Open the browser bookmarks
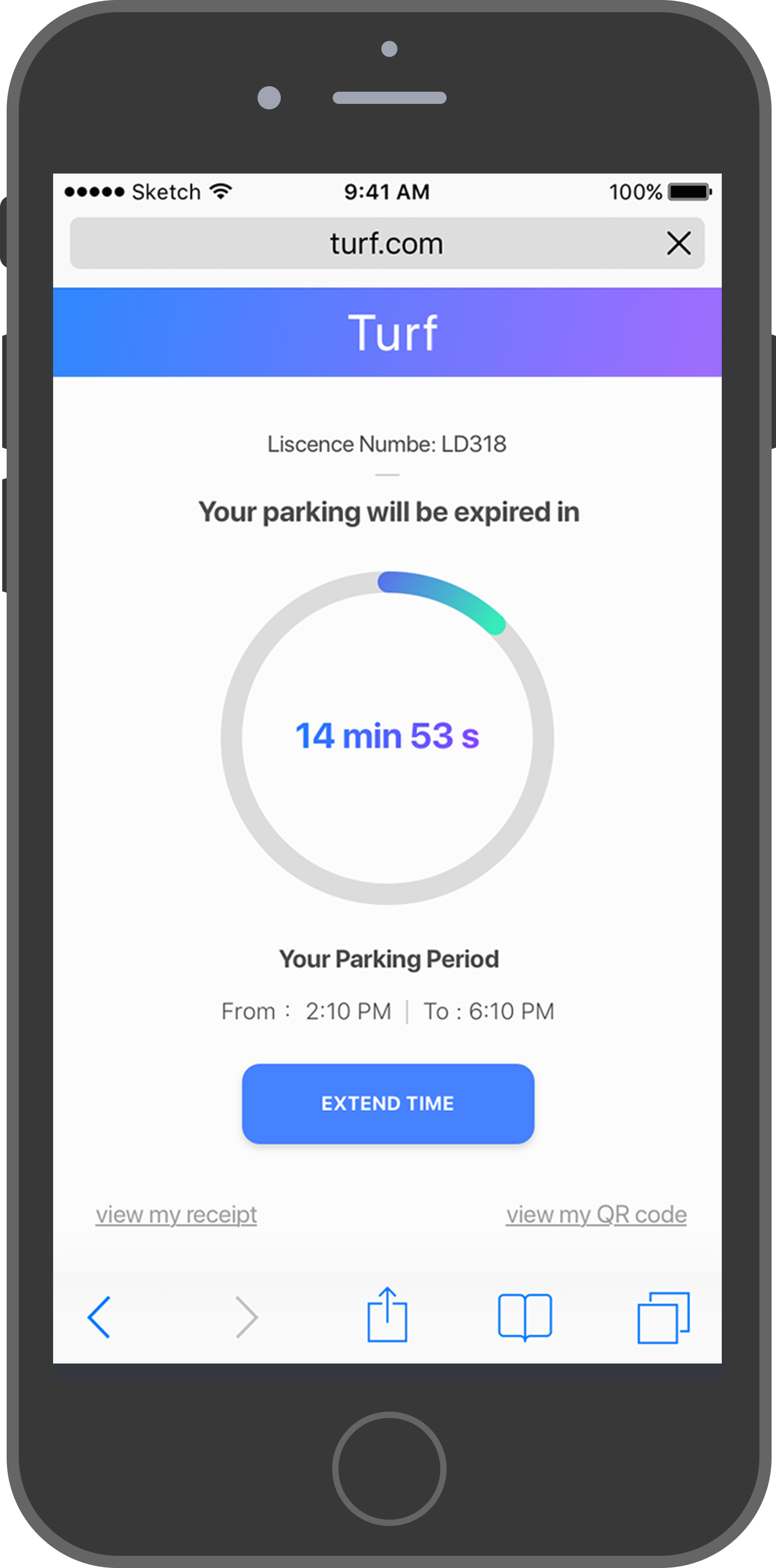Image resolution: width=776 pixels, height=1568 pixels. 525,1317
